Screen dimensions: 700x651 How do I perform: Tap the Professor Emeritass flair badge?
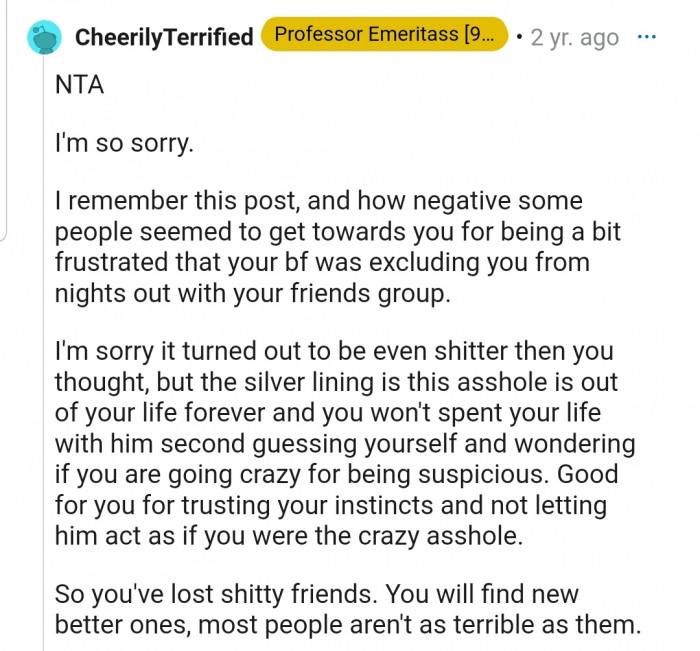coord(385,36)
